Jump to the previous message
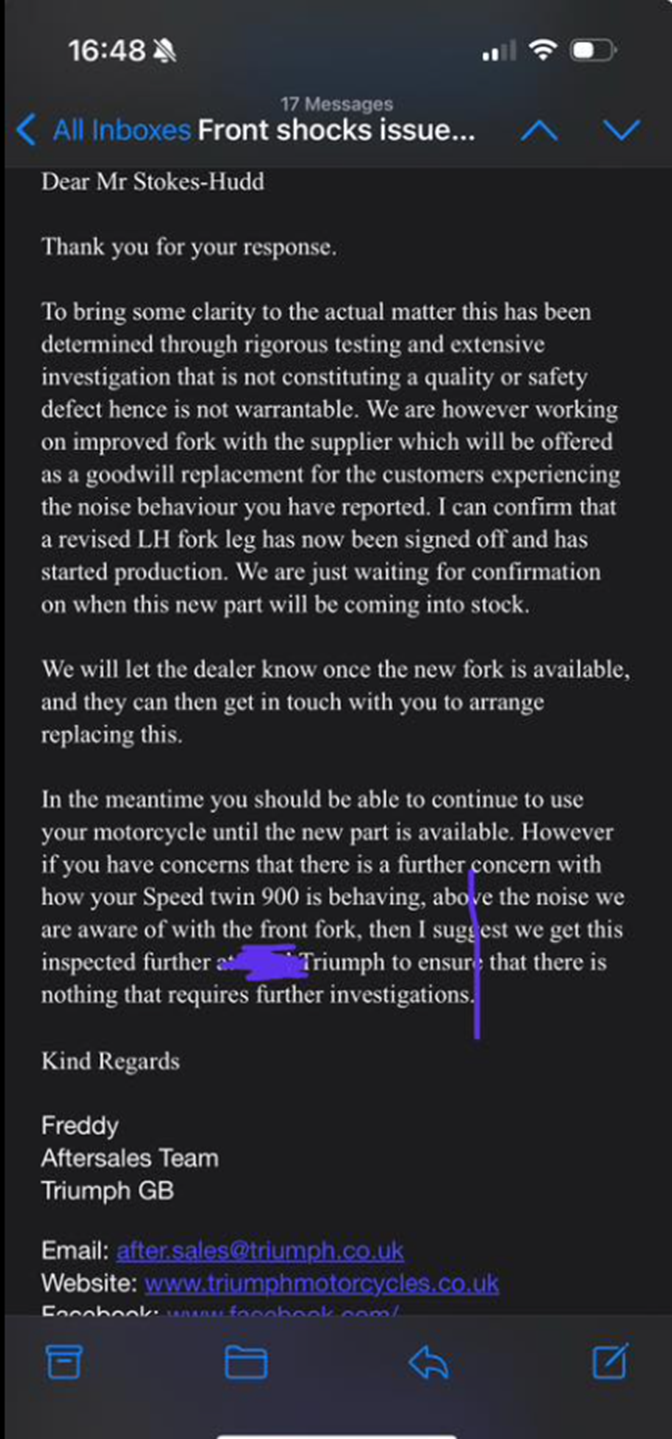Image resolution: width=672 pixels, height=1439 pixels. tap(539, 130)
